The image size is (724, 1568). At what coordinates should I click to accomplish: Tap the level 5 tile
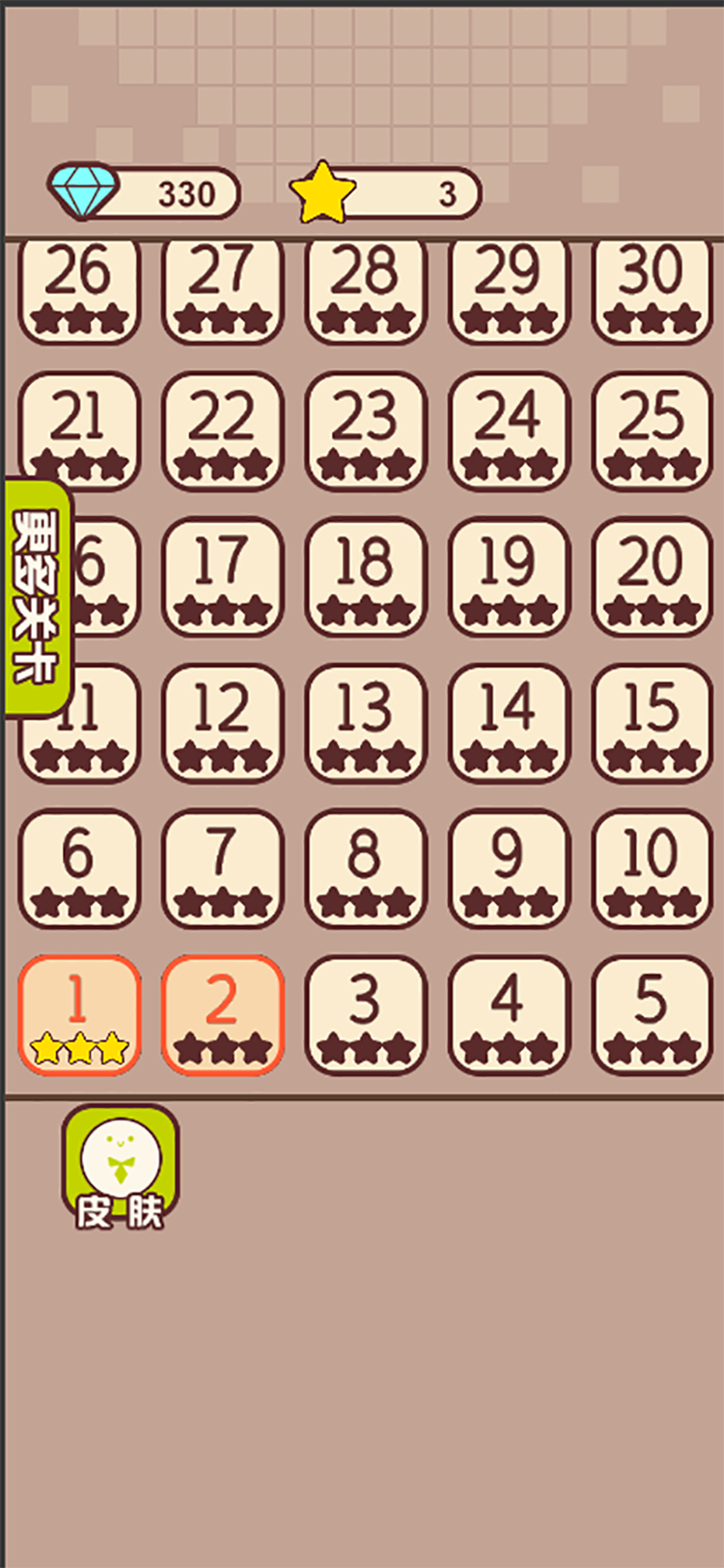pyautogui.click(x=651, y=1014)
